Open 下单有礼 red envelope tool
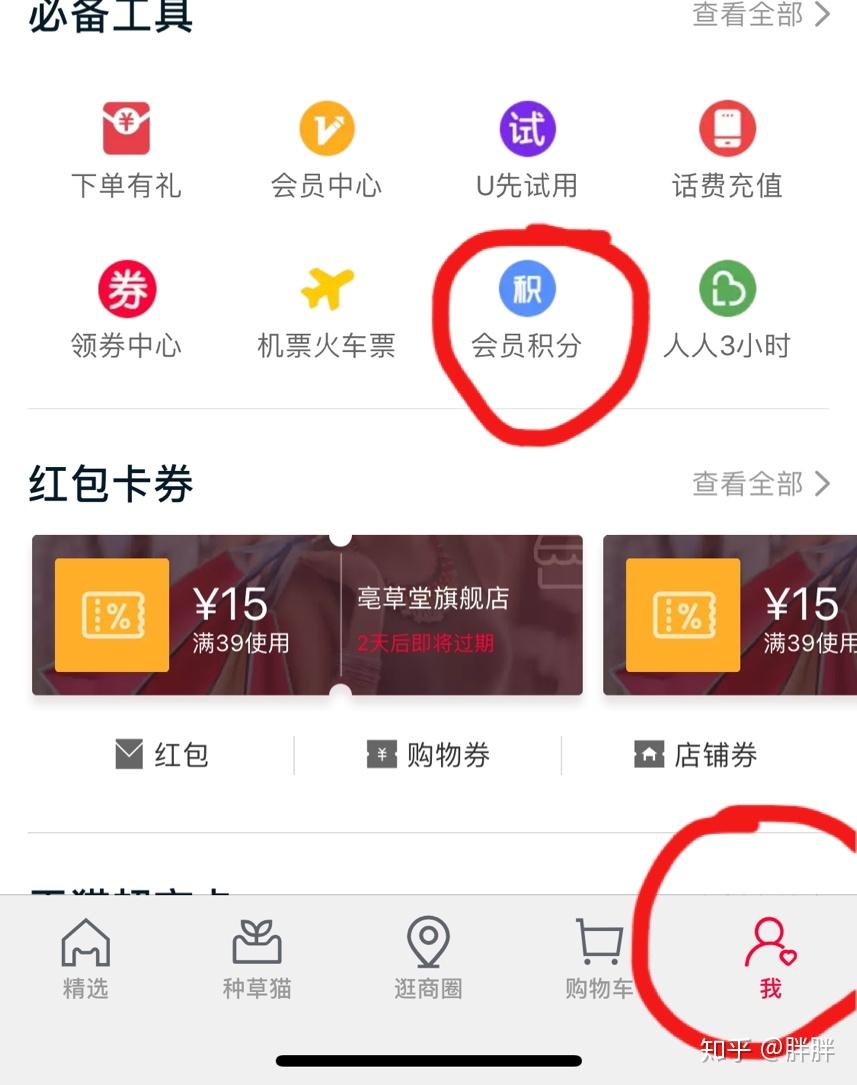The height and width of the screenshot is (1085, 857). pyautogui.click(x=126, y=150)
